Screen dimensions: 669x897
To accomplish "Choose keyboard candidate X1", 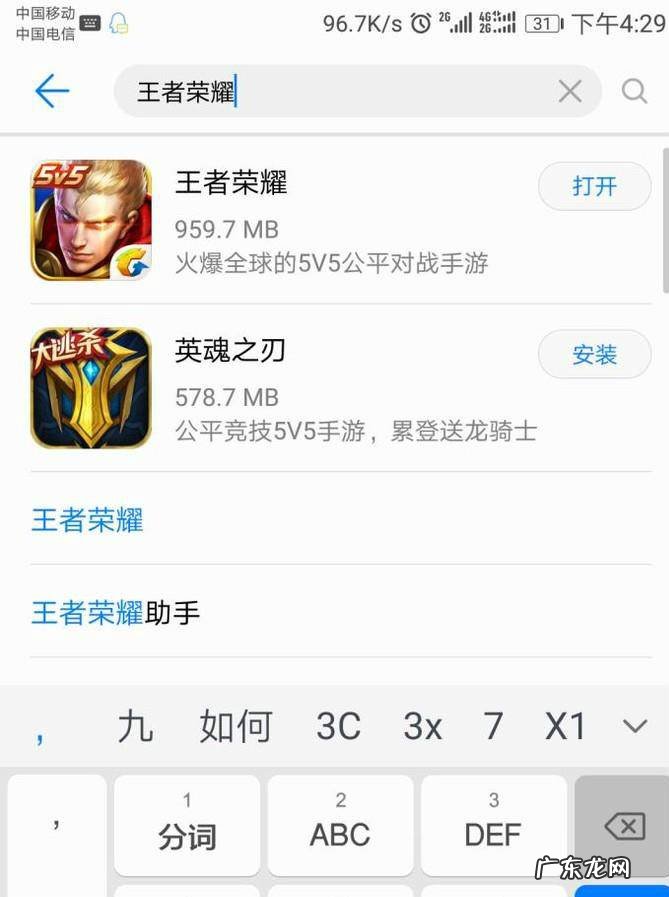I will (565, 727).
